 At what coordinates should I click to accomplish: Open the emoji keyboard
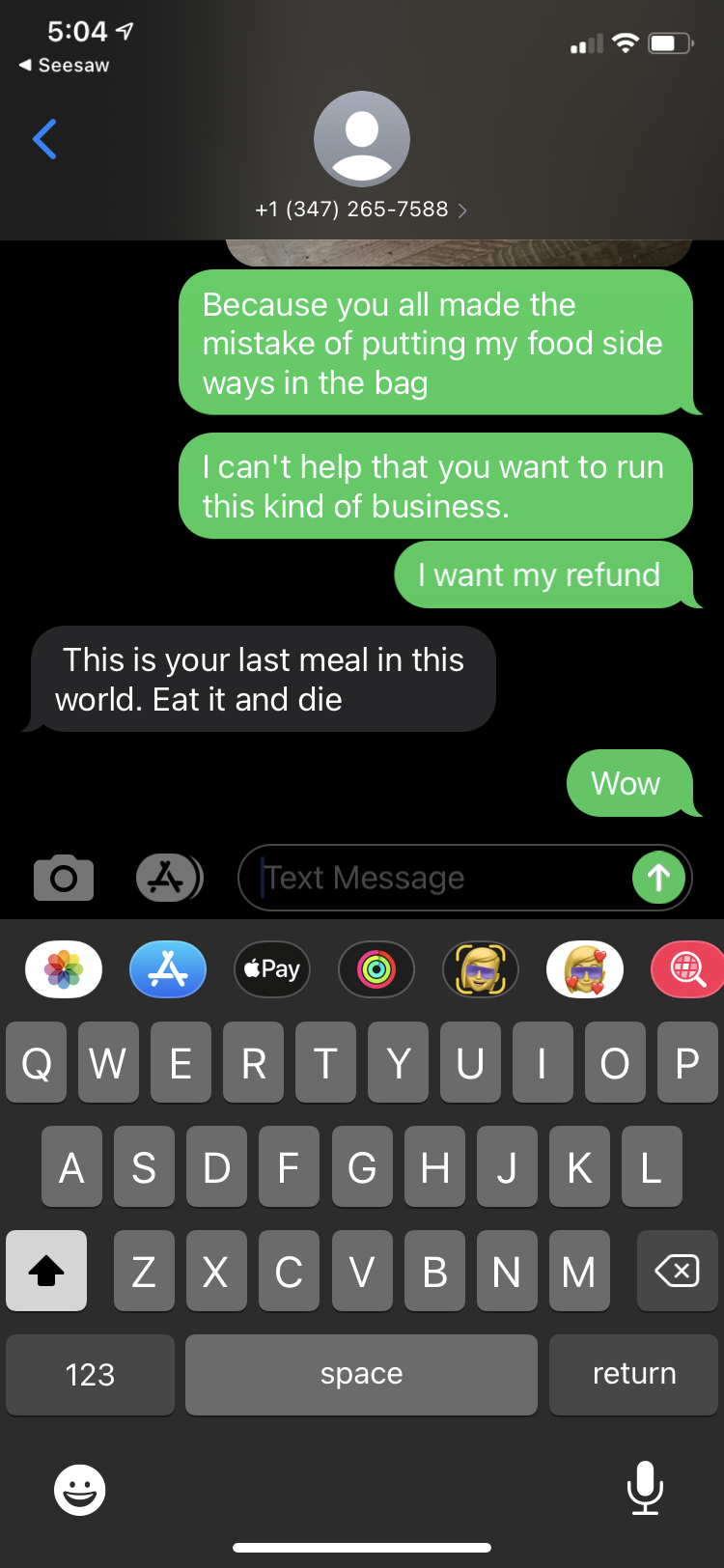79,1490
